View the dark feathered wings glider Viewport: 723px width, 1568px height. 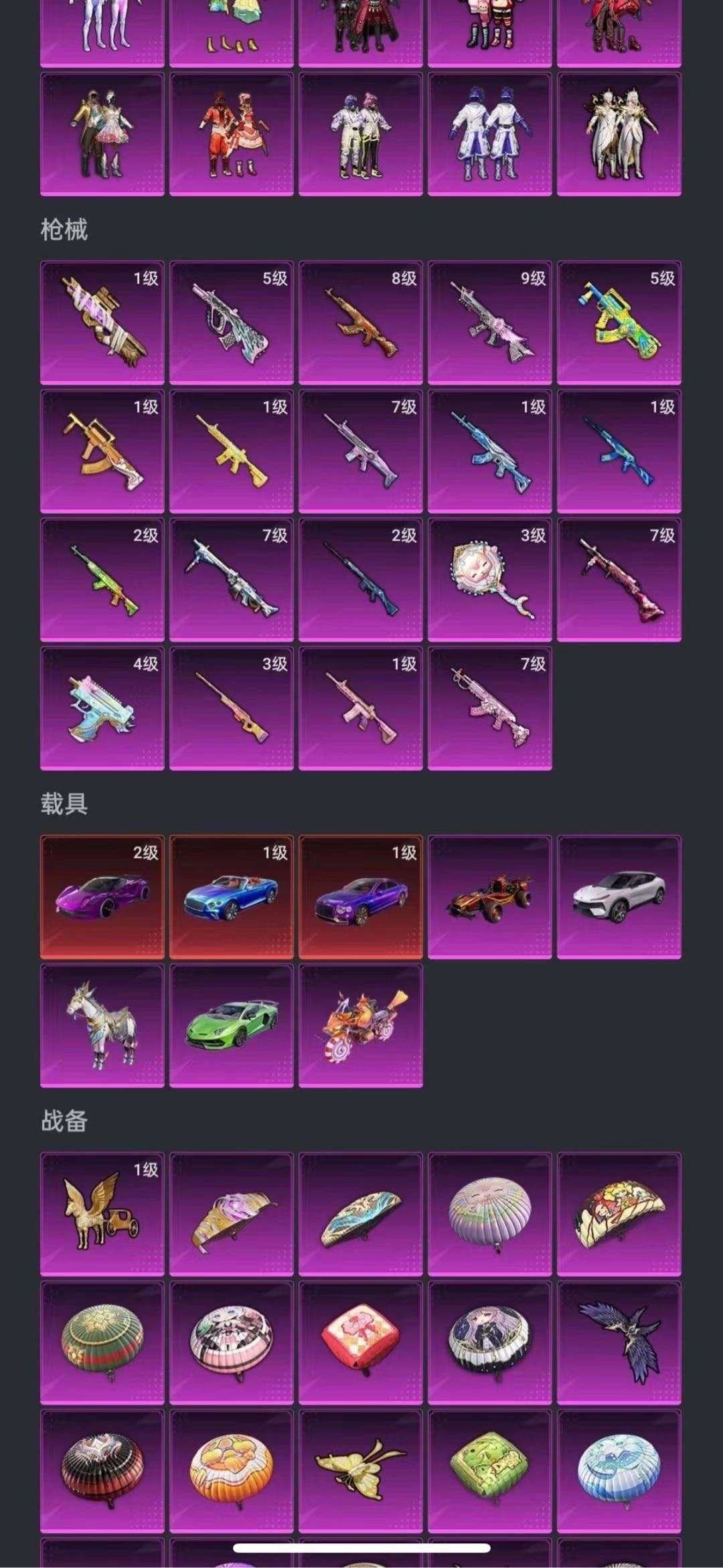click(619, 1342)
